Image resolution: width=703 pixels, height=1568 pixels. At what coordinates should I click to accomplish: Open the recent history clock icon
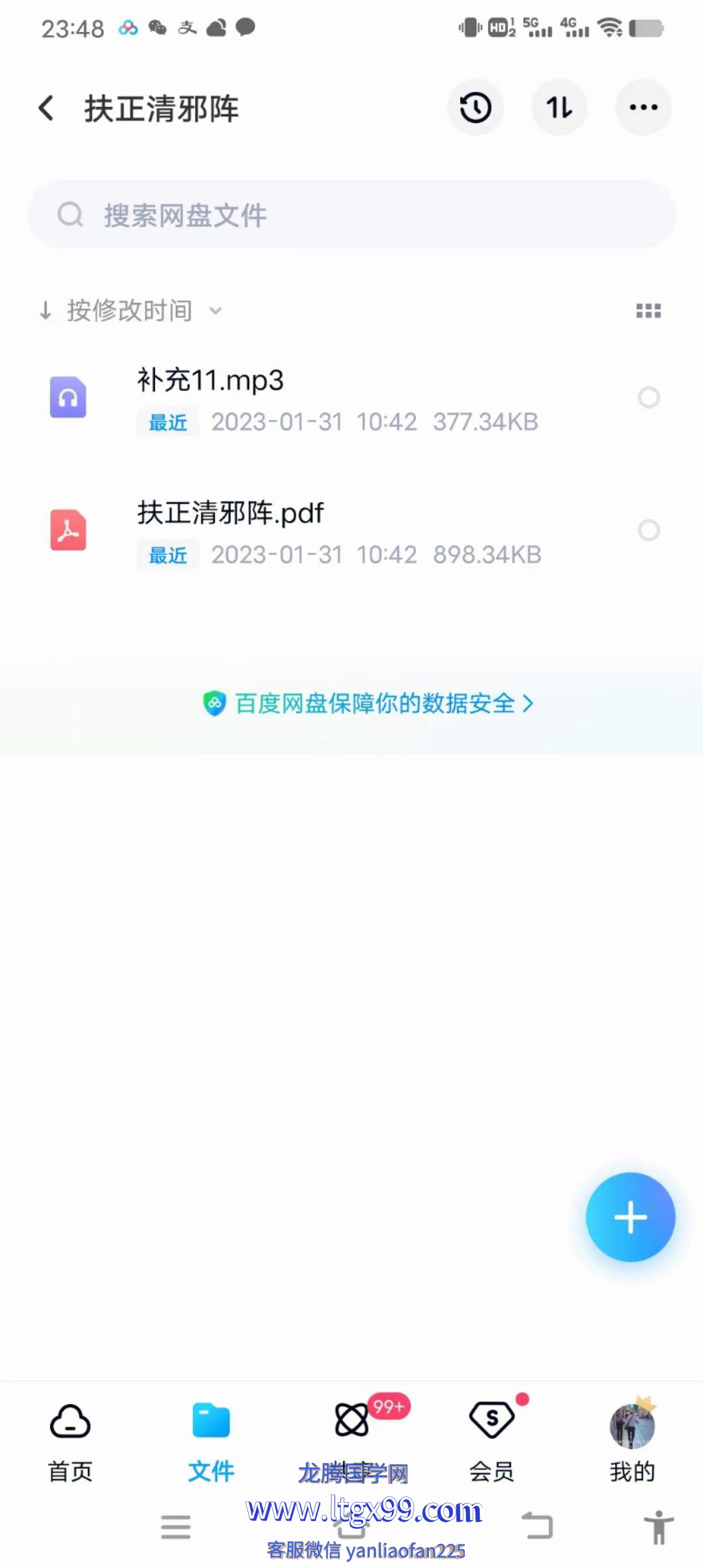[475, 108]
